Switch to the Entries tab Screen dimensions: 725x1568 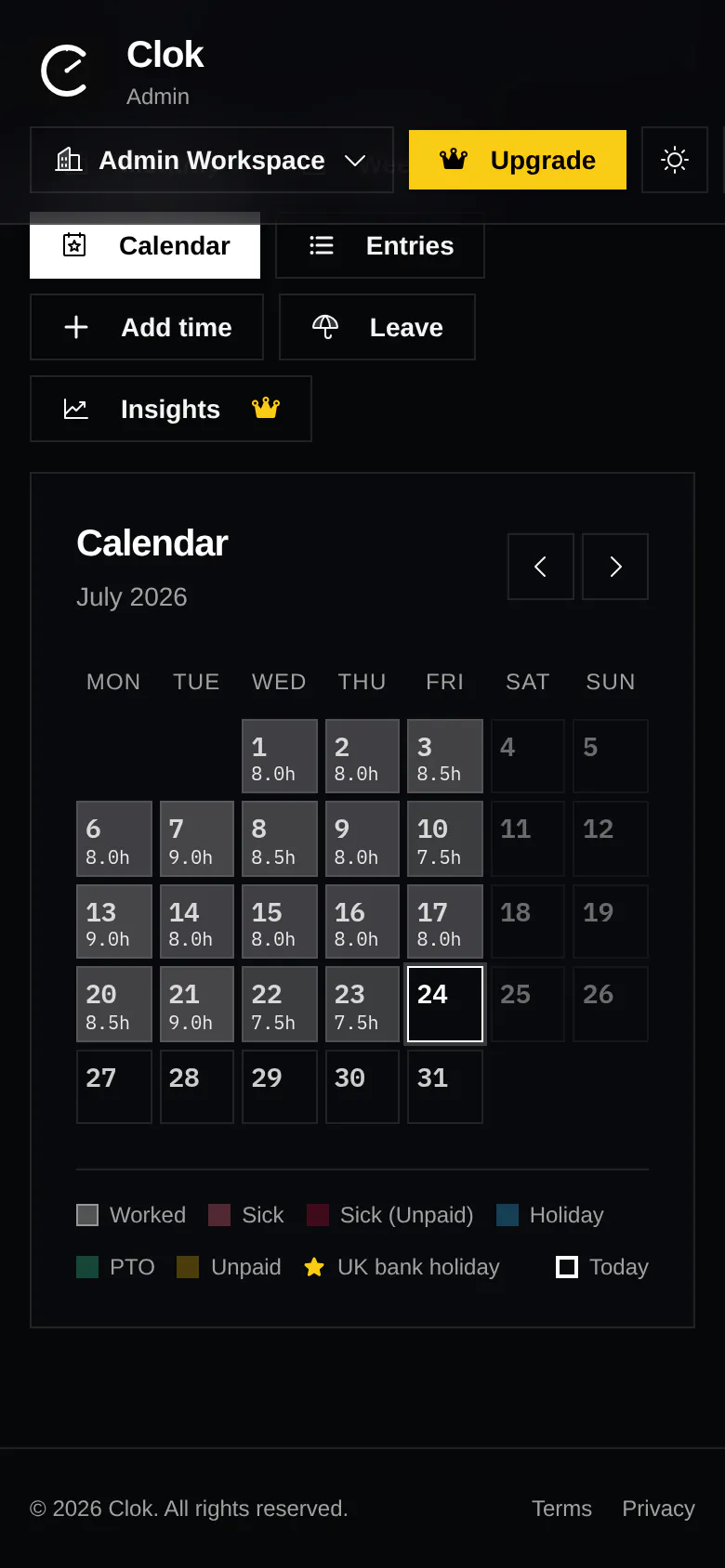(380, 245)
